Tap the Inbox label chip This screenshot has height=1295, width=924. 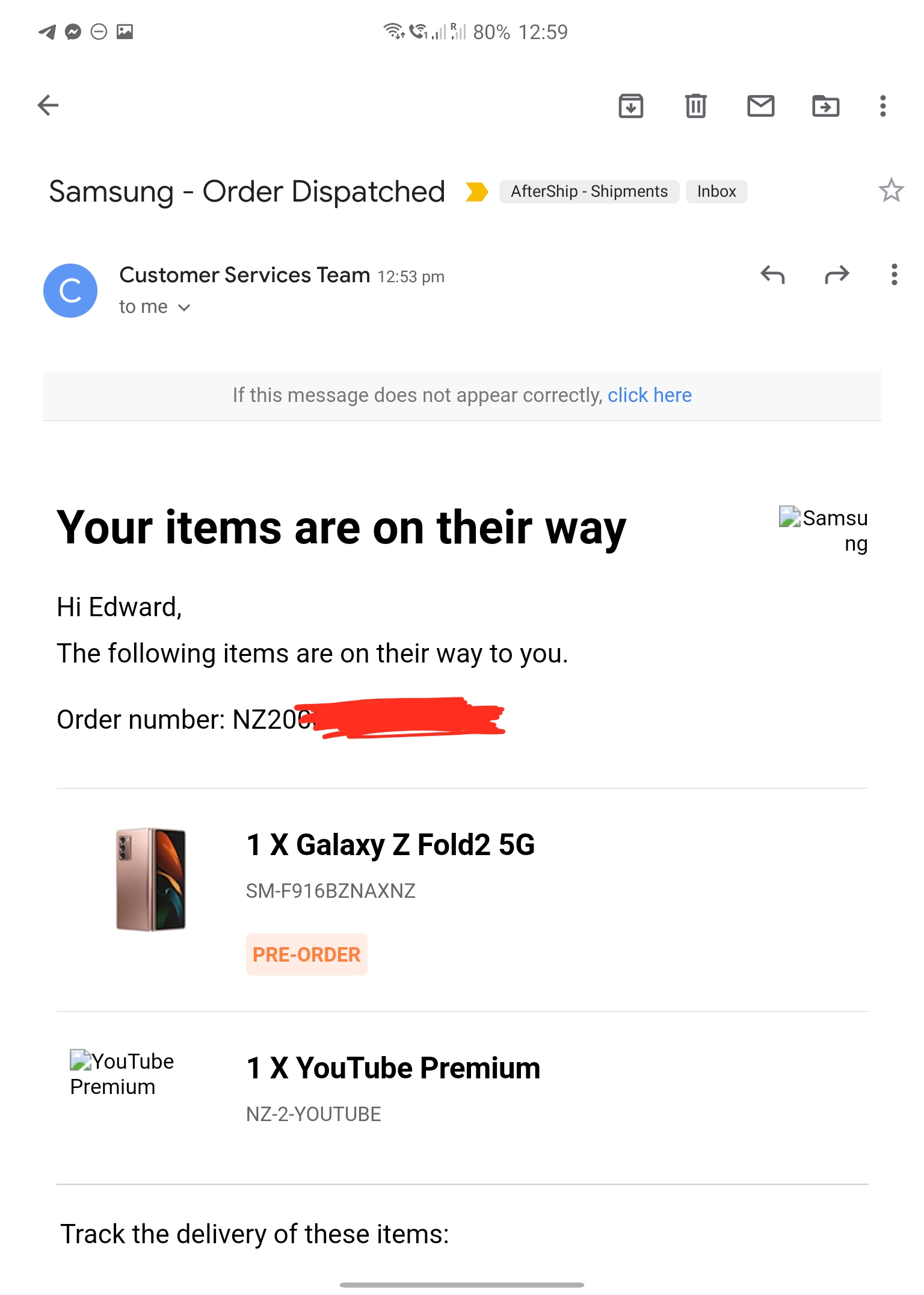pyautogui.click(x=716, y=191)
